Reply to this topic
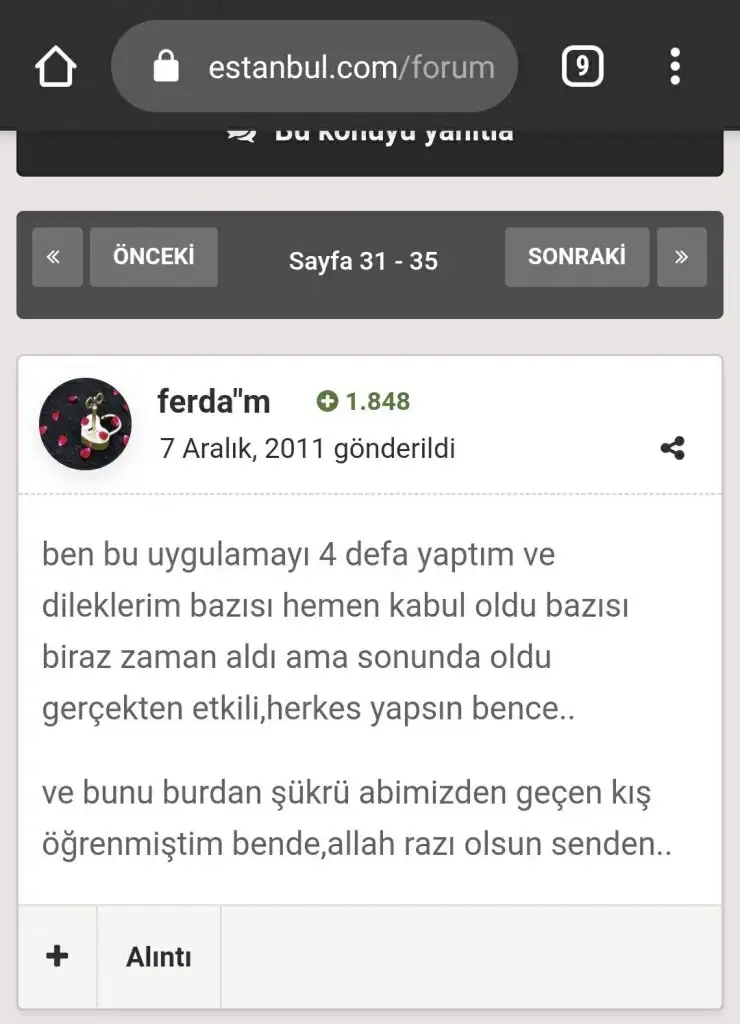Viewport: 740px width, 1024px height. 369,140
